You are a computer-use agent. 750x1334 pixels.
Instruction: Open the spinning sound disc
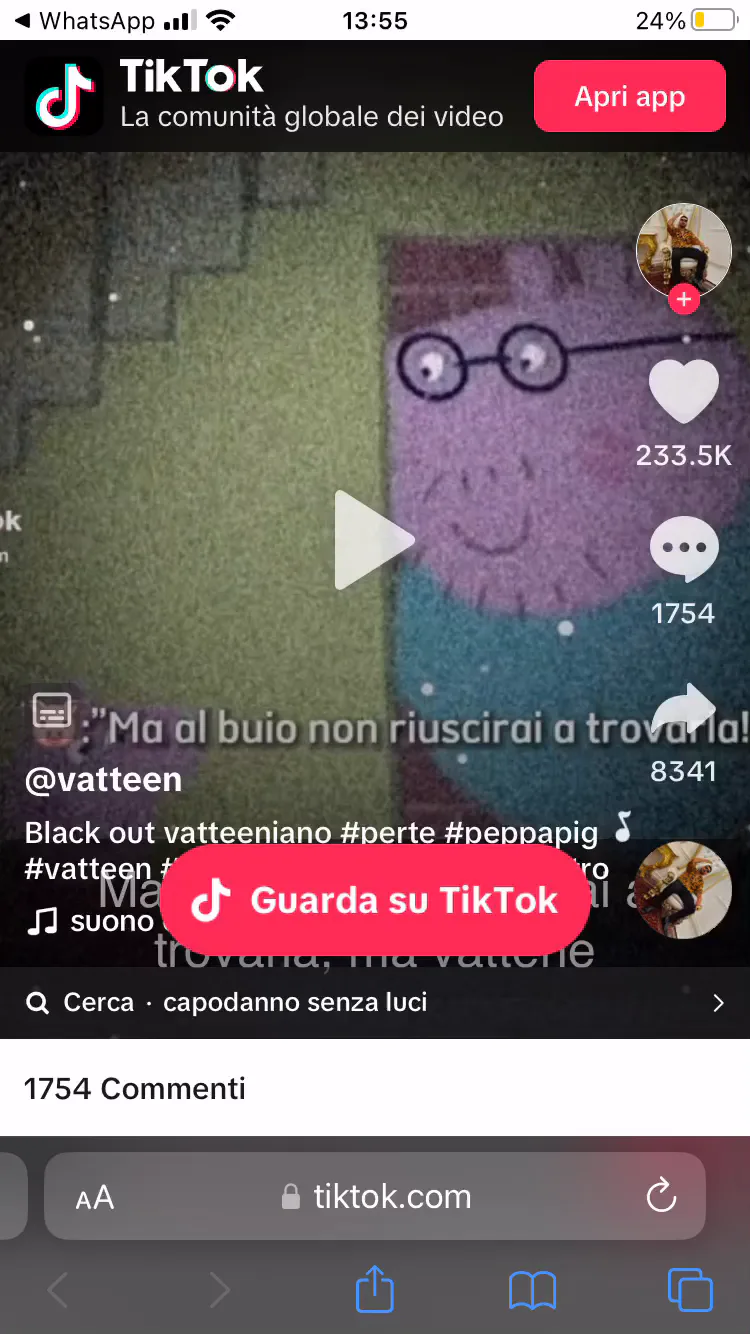[x=684, y=890]
